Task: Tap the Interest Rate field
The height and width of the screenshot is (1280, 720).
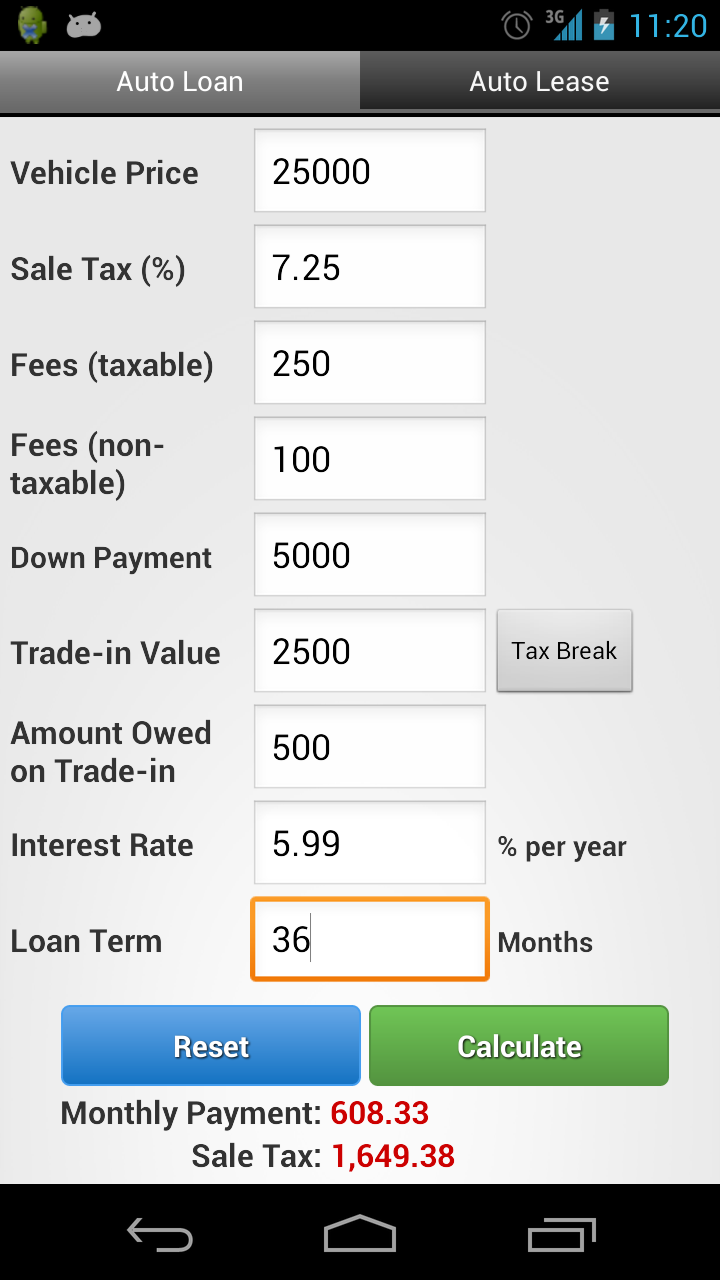Action: click(370, 843)
